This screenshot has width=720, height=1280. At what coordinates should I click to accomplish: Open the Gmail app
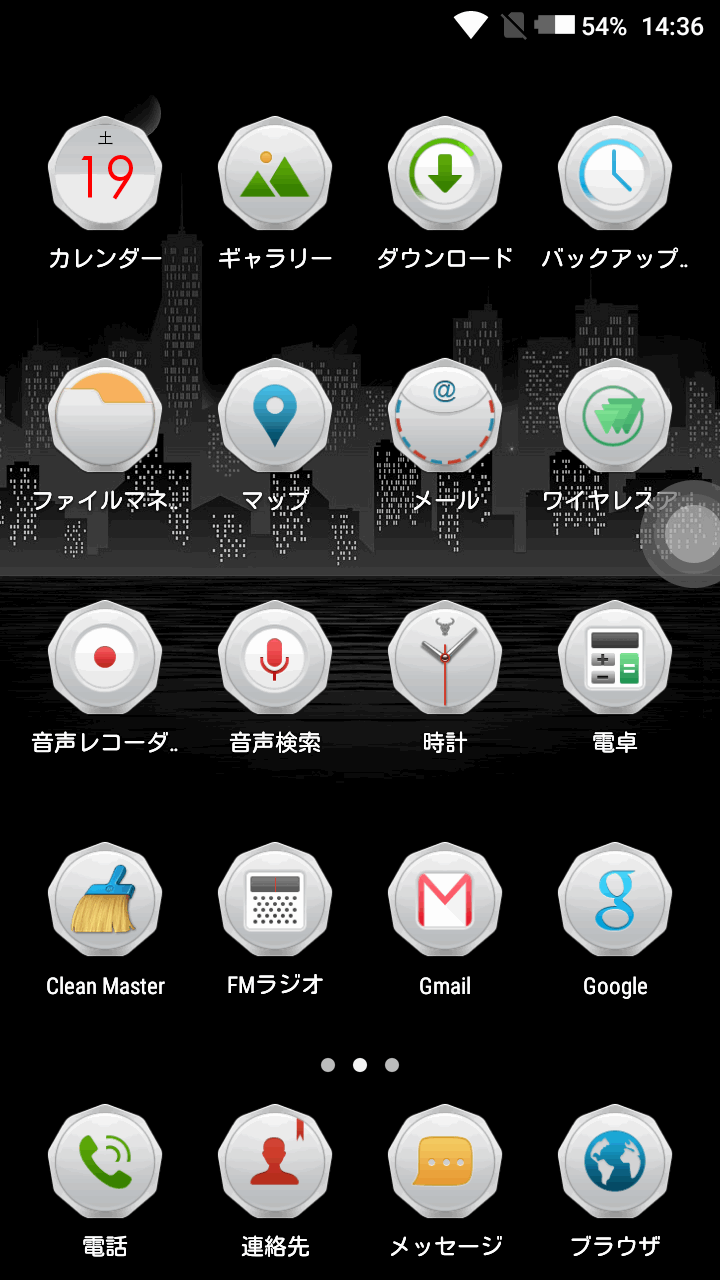(445, 901)
